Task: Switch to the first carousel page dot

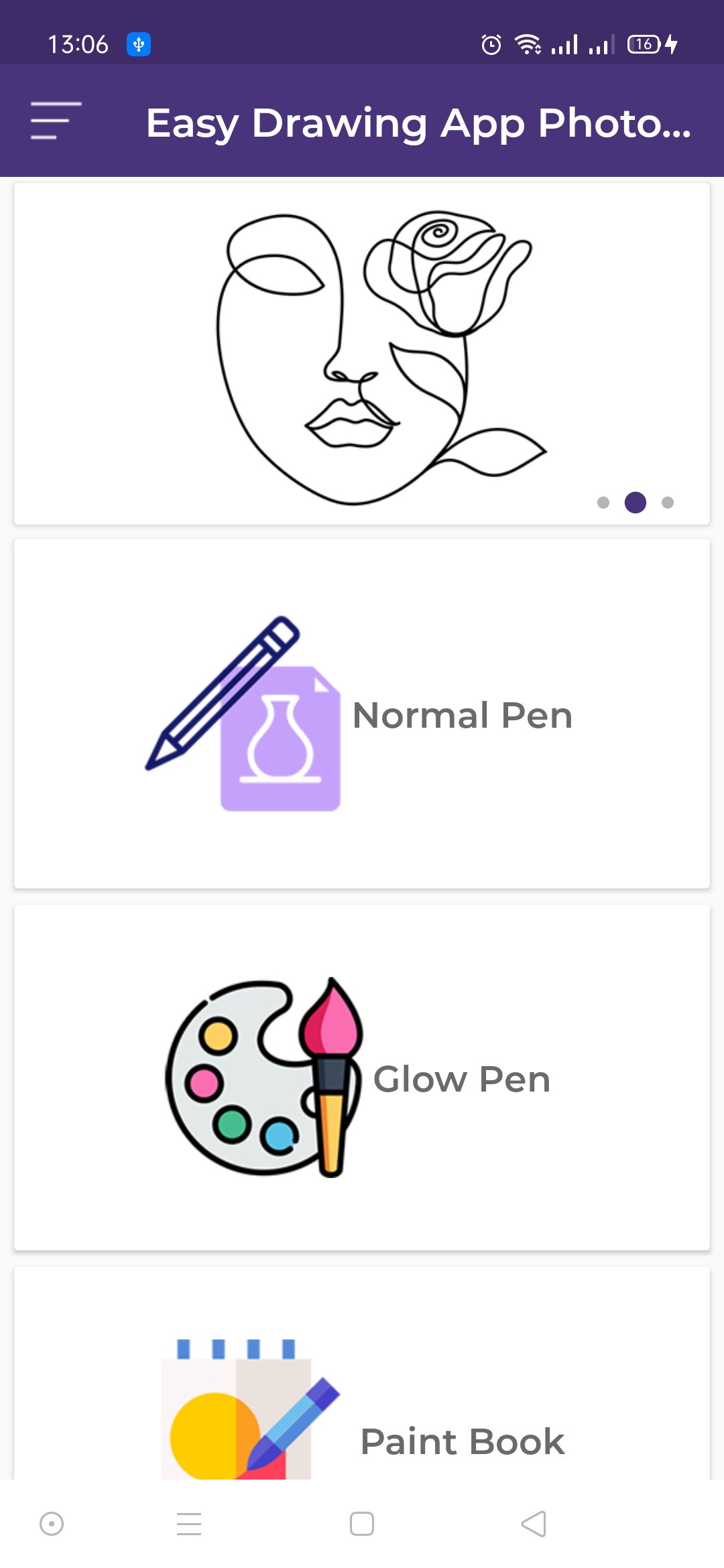Action: [602, 502]
